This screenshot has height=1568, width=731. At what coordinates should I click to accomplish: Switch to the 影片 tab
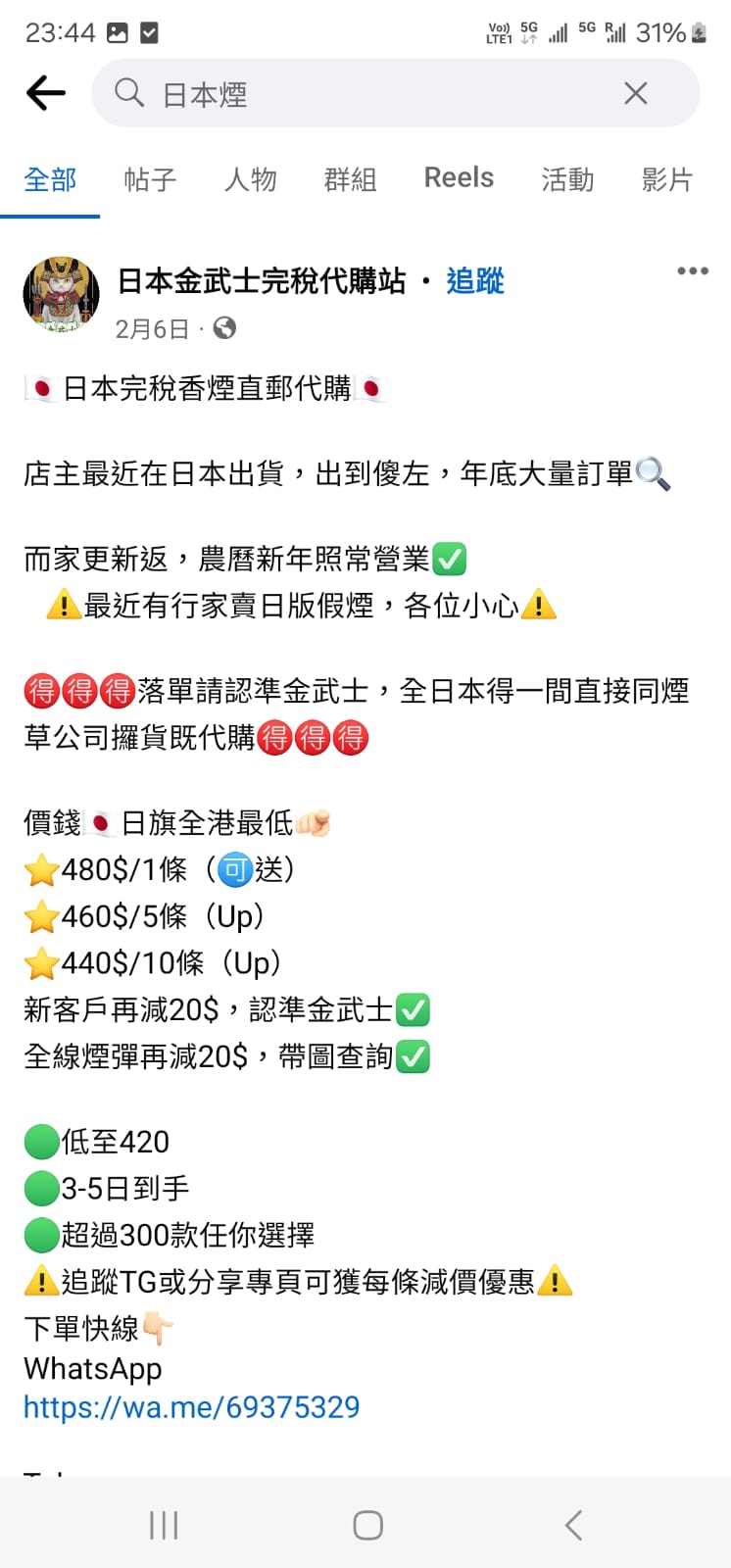[x=667, y=179]
